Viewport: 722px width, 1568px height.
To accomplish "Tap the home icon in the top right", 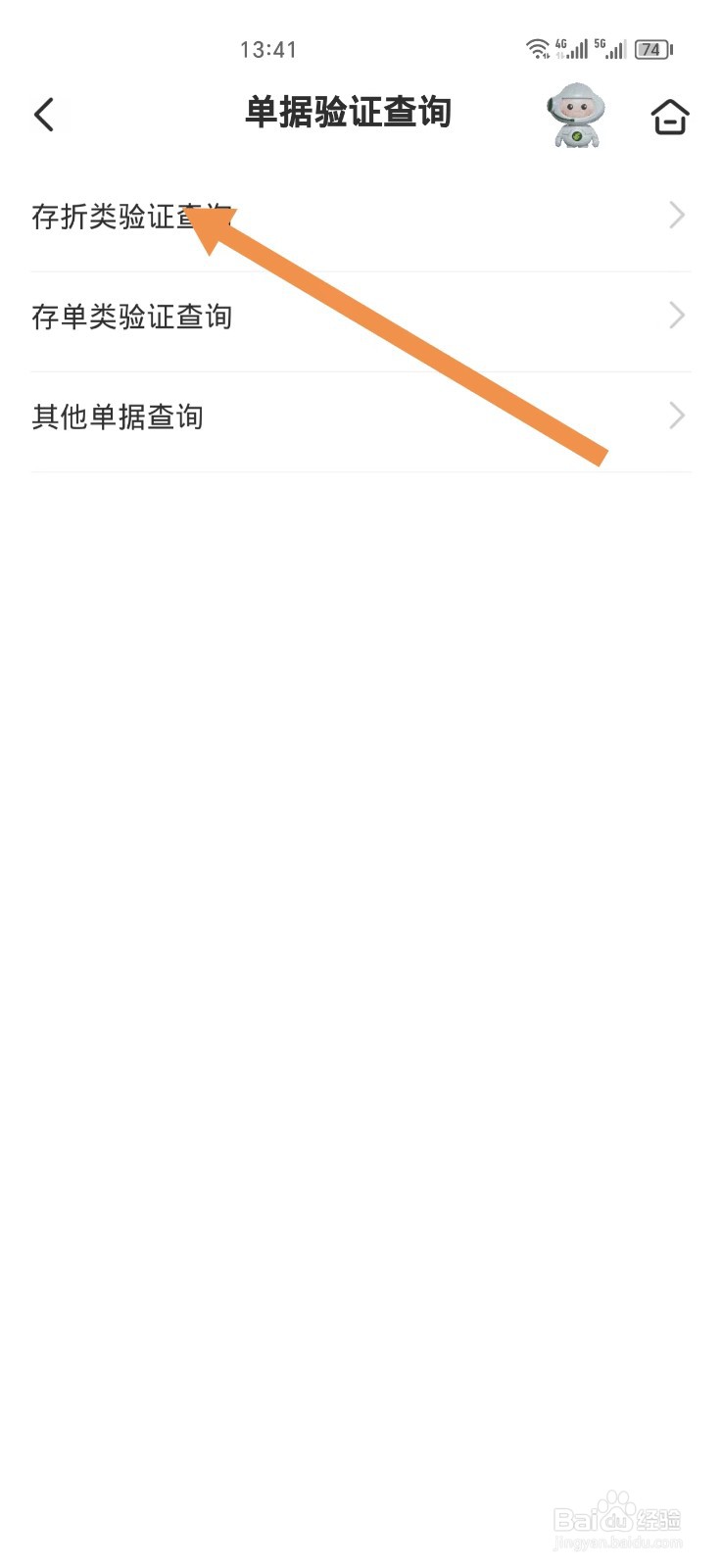I will pos(670,116).
